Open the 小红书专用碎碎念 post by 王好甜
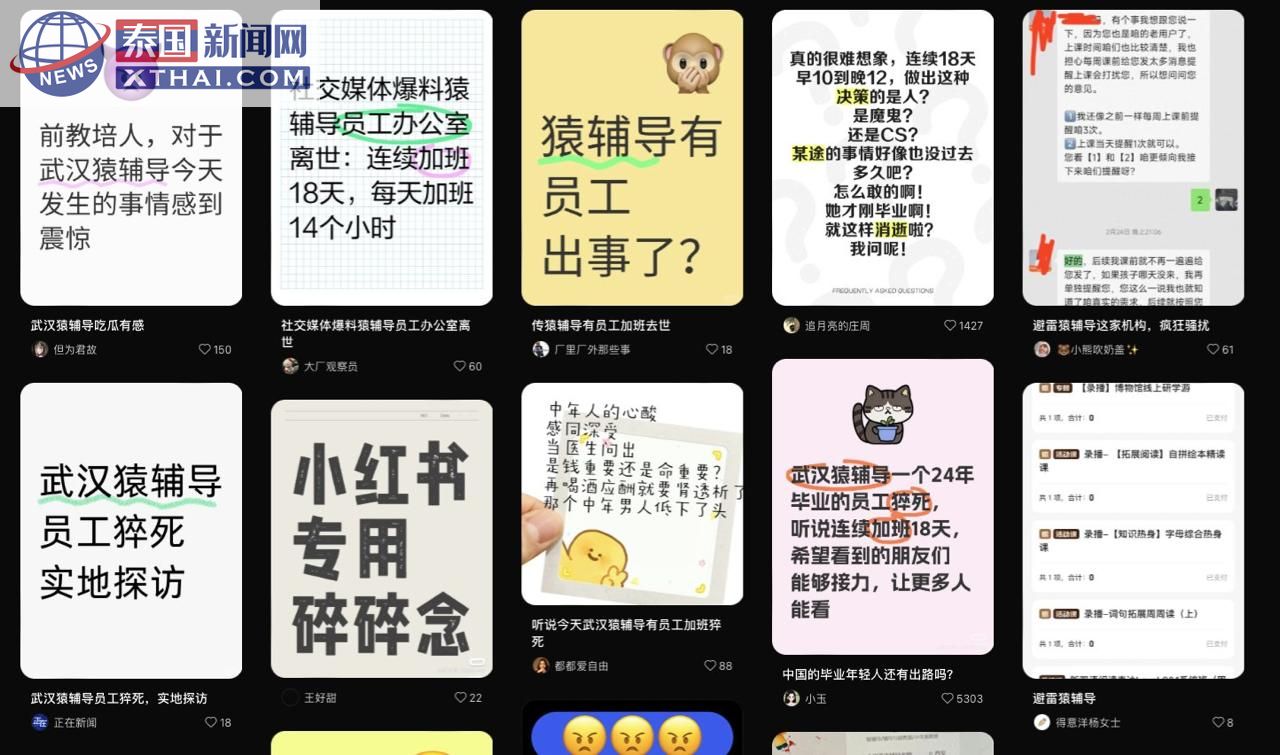The width and height of the screenshot is (1280, 755). (381, 538)
